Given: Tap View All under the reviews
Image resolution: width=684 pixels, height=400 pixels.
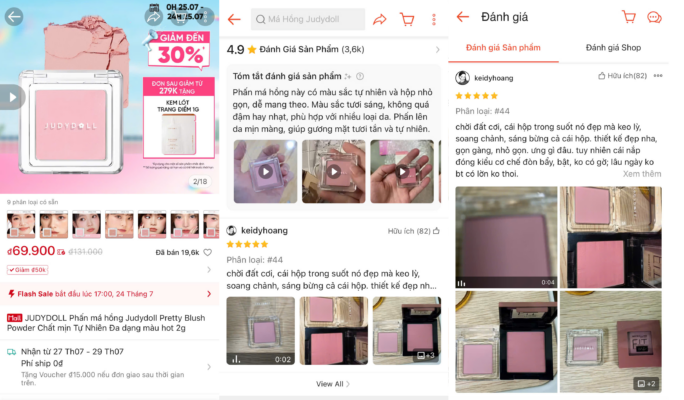Looking at the screenshot, I should (330, 383).
